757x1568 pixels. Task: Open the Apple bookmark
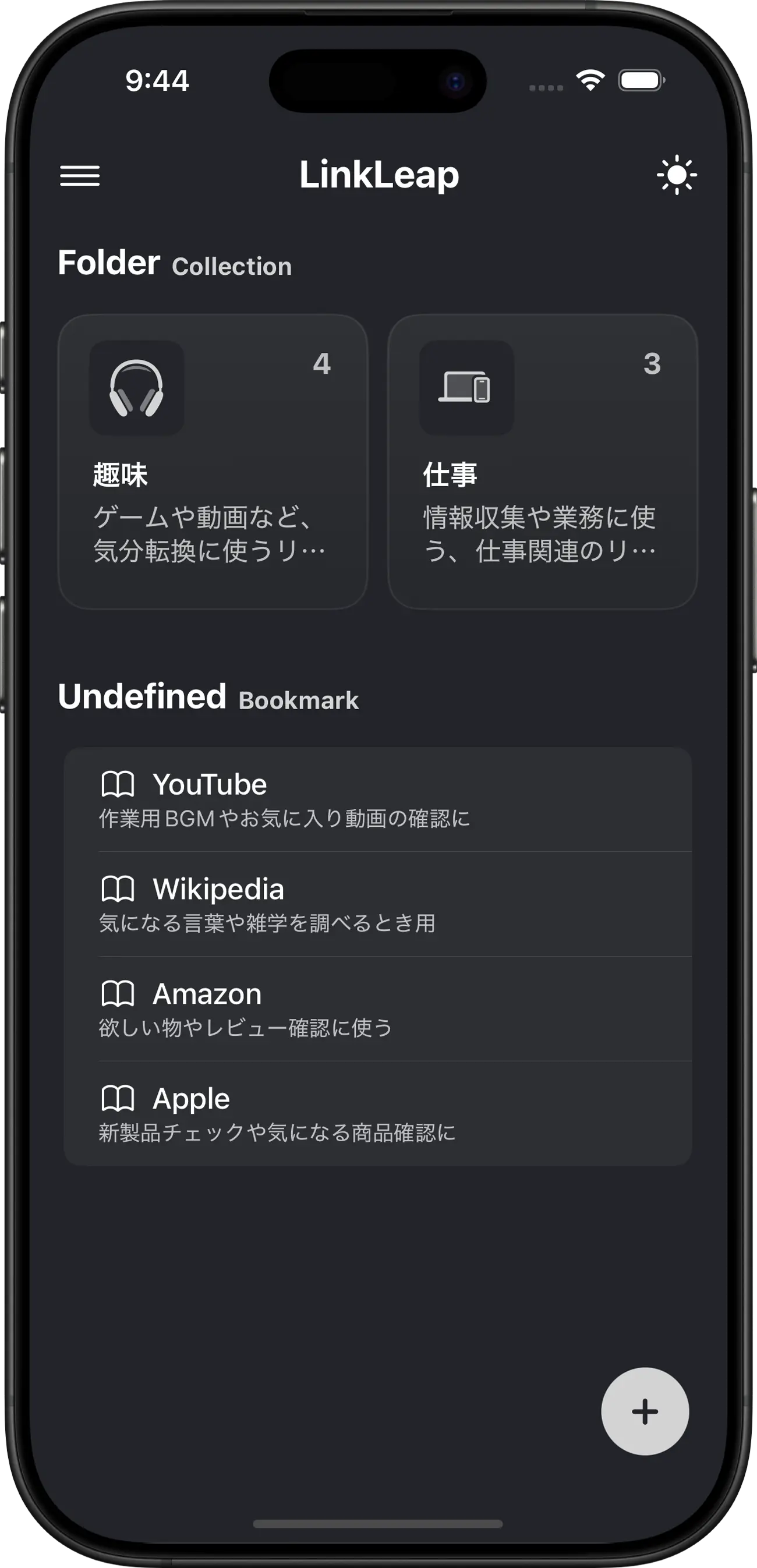377,1113
